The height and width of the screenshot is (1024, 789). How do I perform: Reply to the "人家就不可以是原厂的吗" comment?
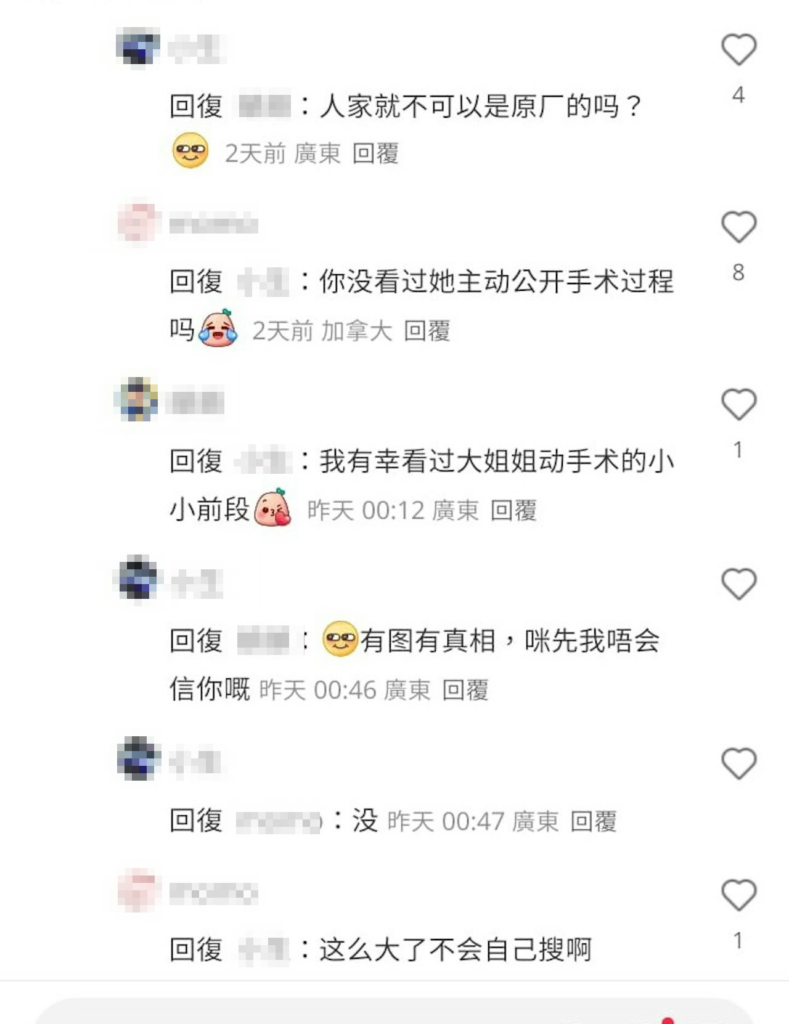click(x=376, y=153)
